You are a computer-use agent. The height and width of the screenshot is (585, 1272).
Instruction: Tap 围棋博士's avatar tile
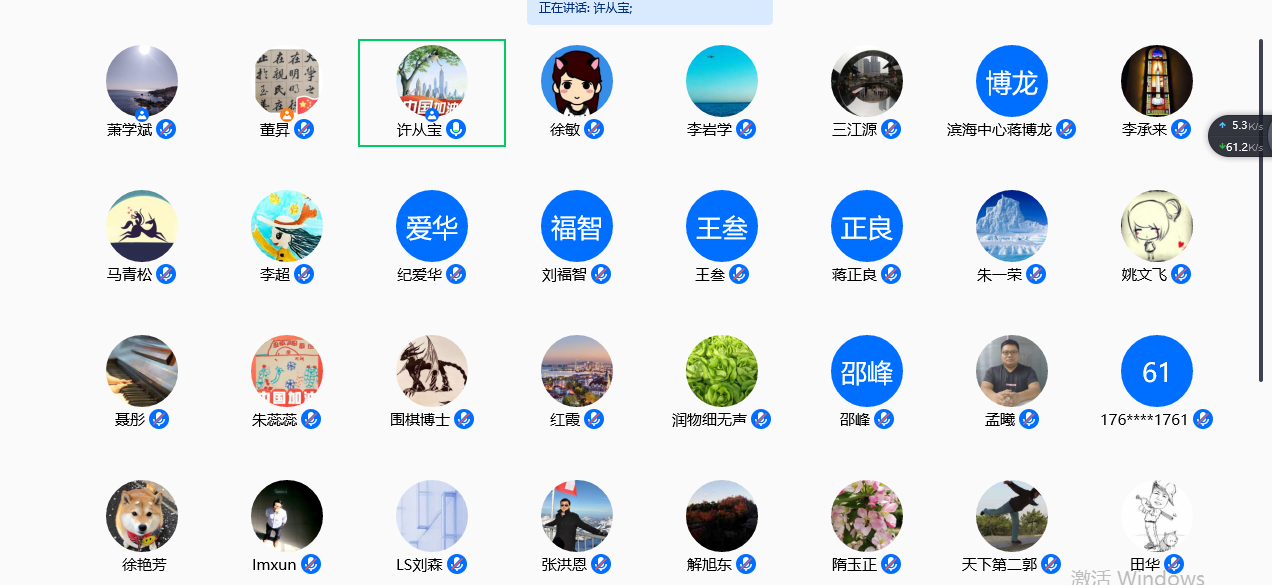432,372
